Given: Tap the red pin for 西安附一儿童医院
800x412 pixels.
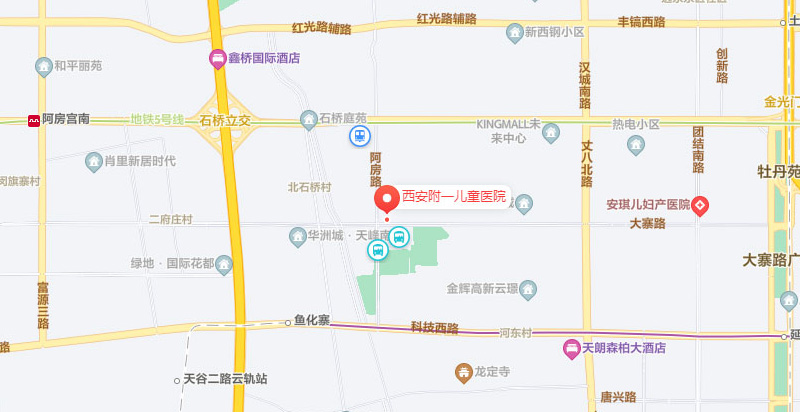Looking at the screenshot, I should pyautogui.click(x=387, y=198).
